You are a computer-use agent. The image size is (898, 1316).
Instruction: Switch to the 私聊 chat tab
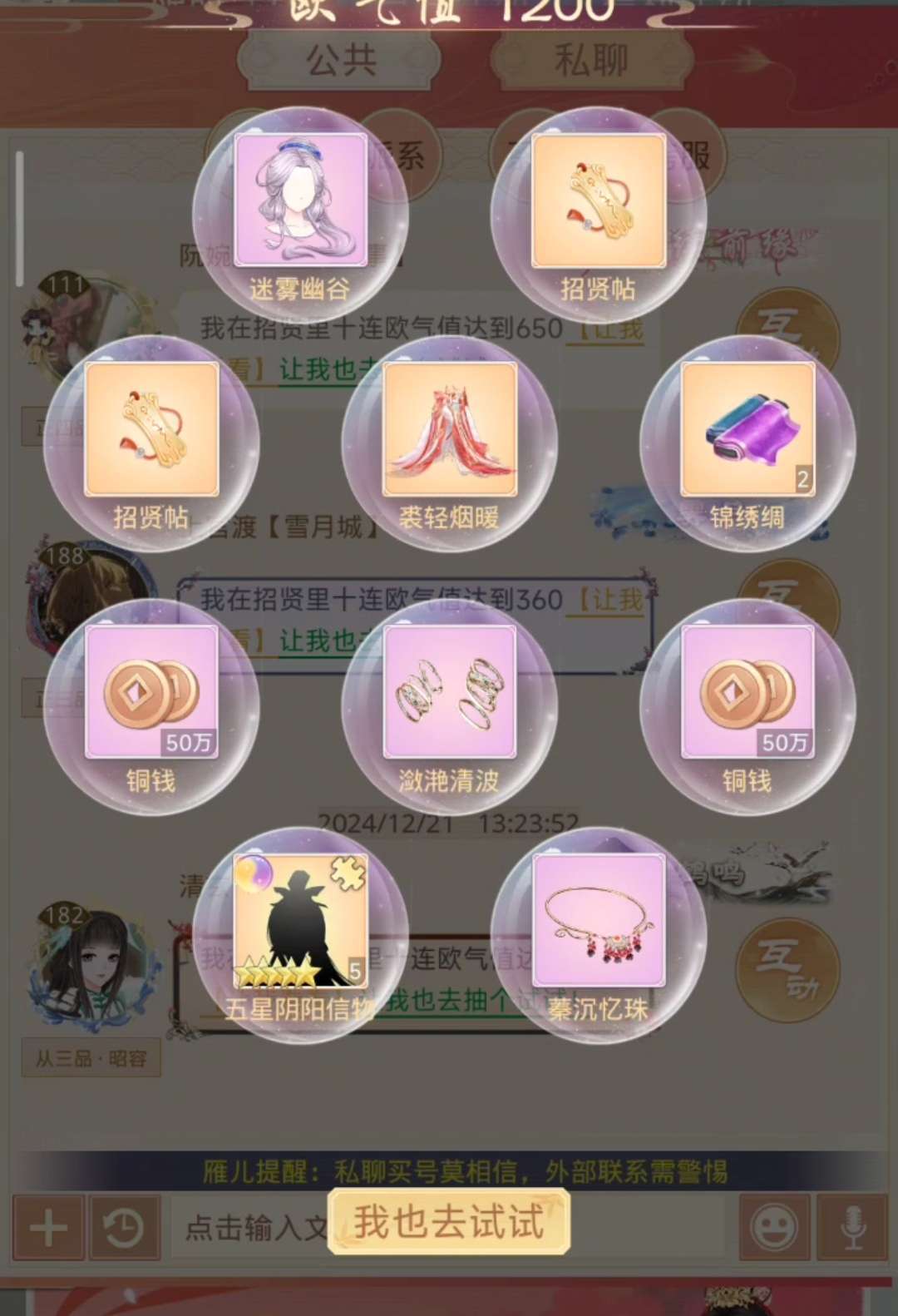pos(590,61)
